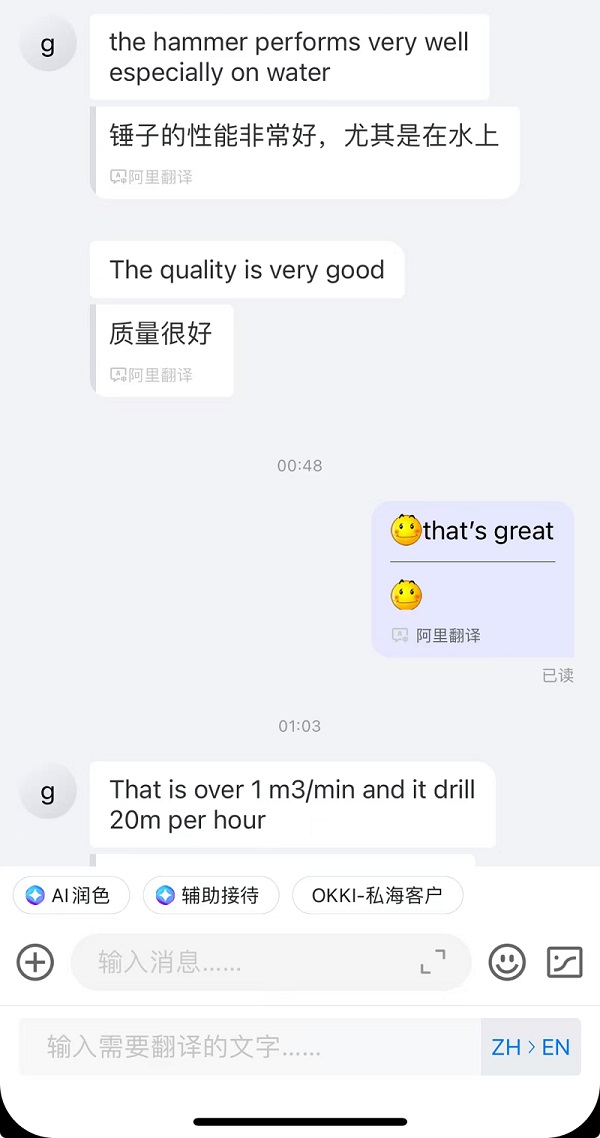The height and width of the screenshot is (1138, 600).
Task: Open contact g's avatar beside the 1 m3/min message
Action: pyautogui.click(x=48, y=791)
